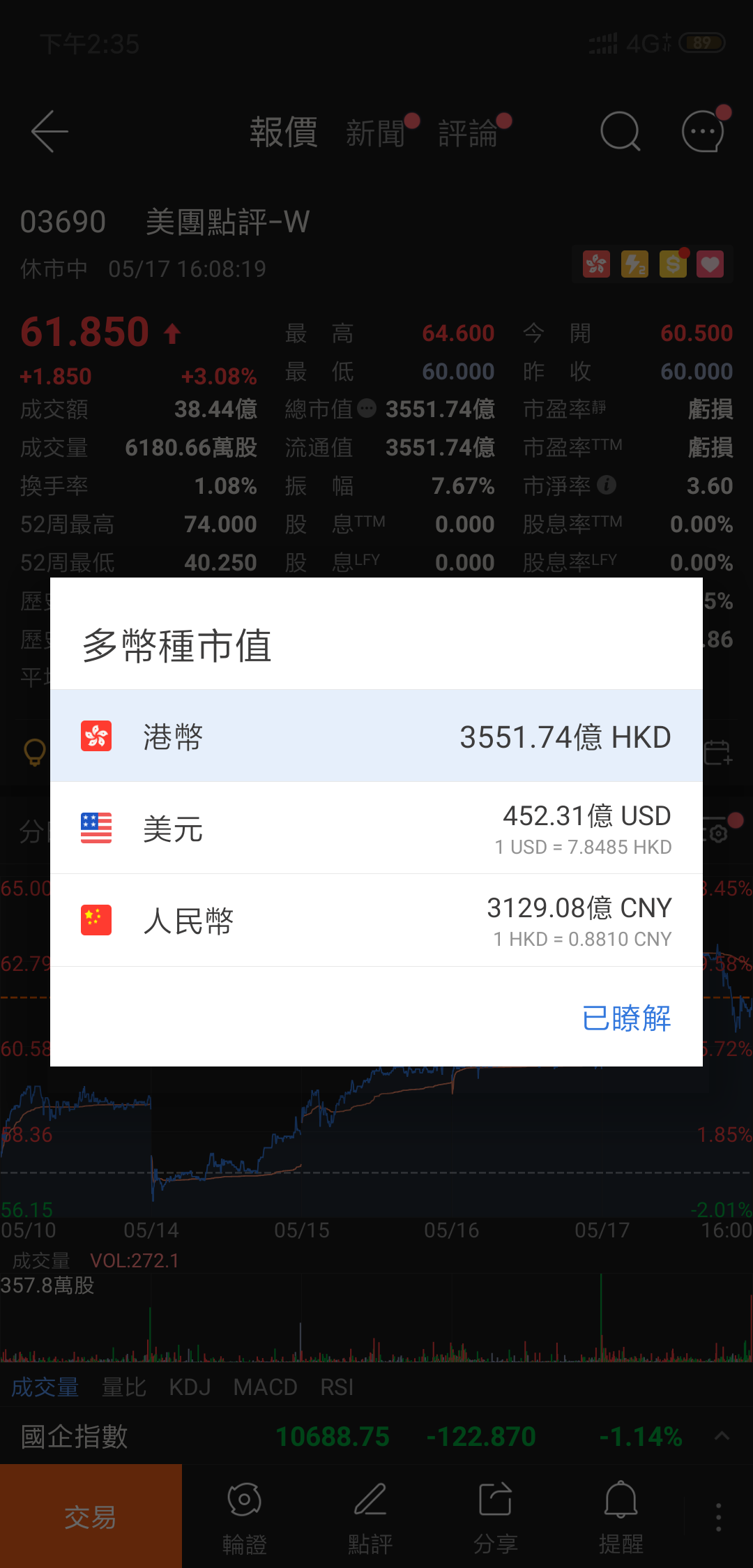Toggle the heart favorite badge
Screen dimensions: 753x1568
coord(710,264)
